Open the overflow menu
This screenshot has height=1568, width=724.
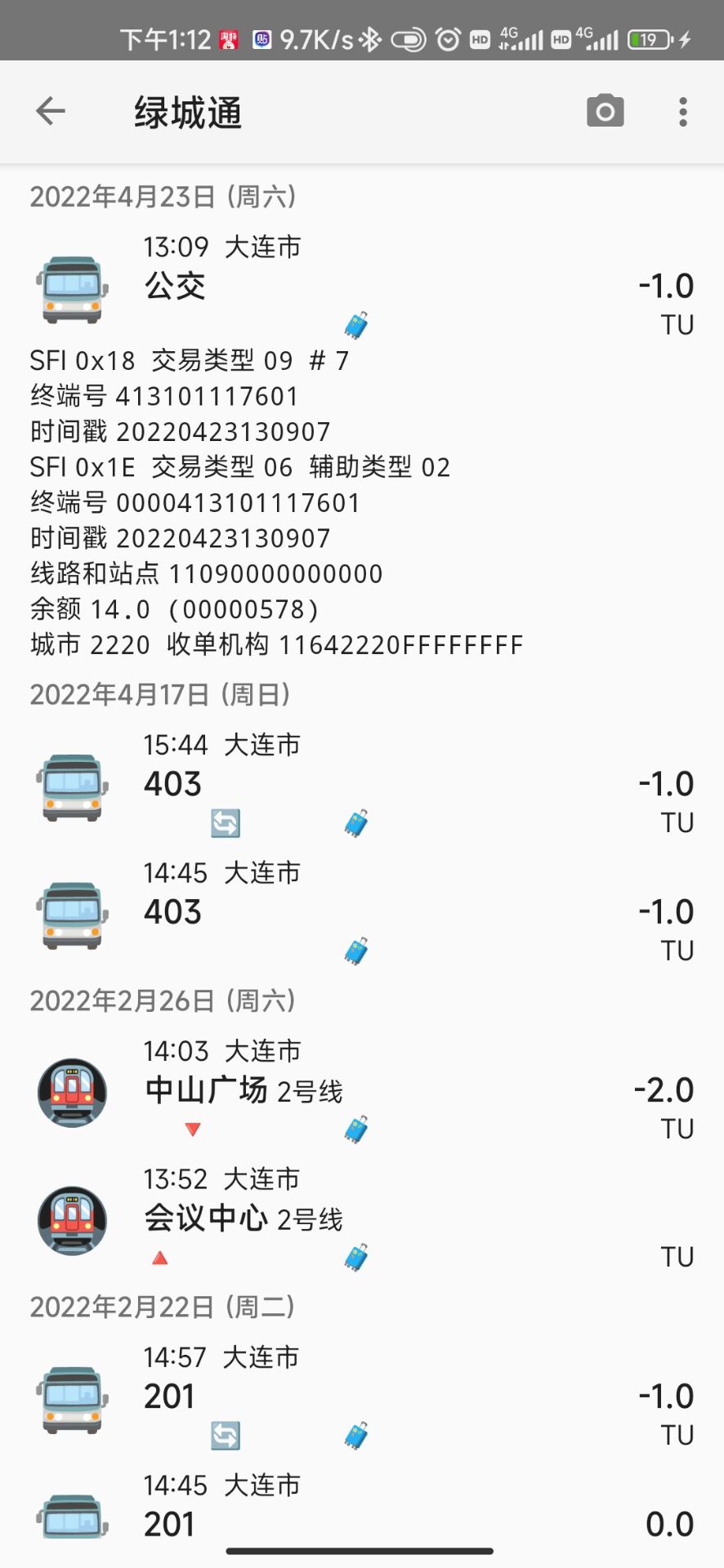click(x=683, y=112)
